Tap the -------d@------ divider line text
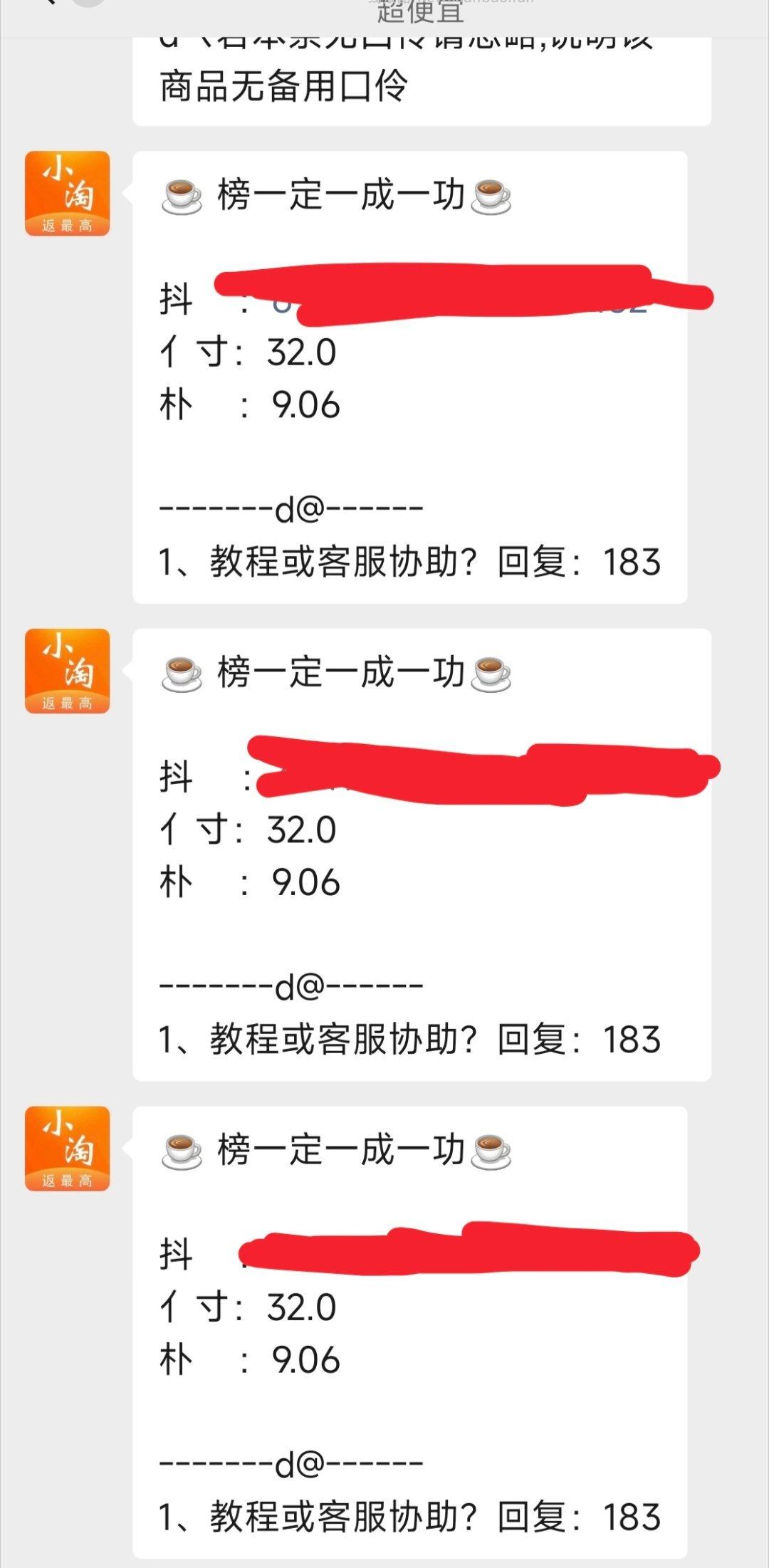Image resolution: width=769 pixels, height=1568 pixels. (x=292, y=507)
